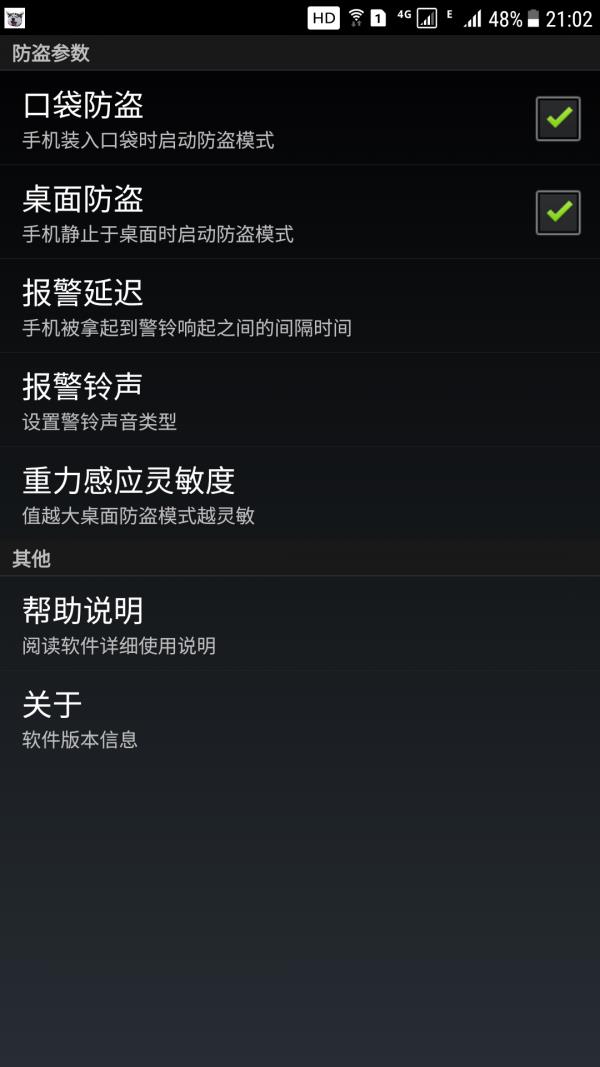Screen dimensions: 600x1067
Task: View 关于 software version info
Action: 300,717
